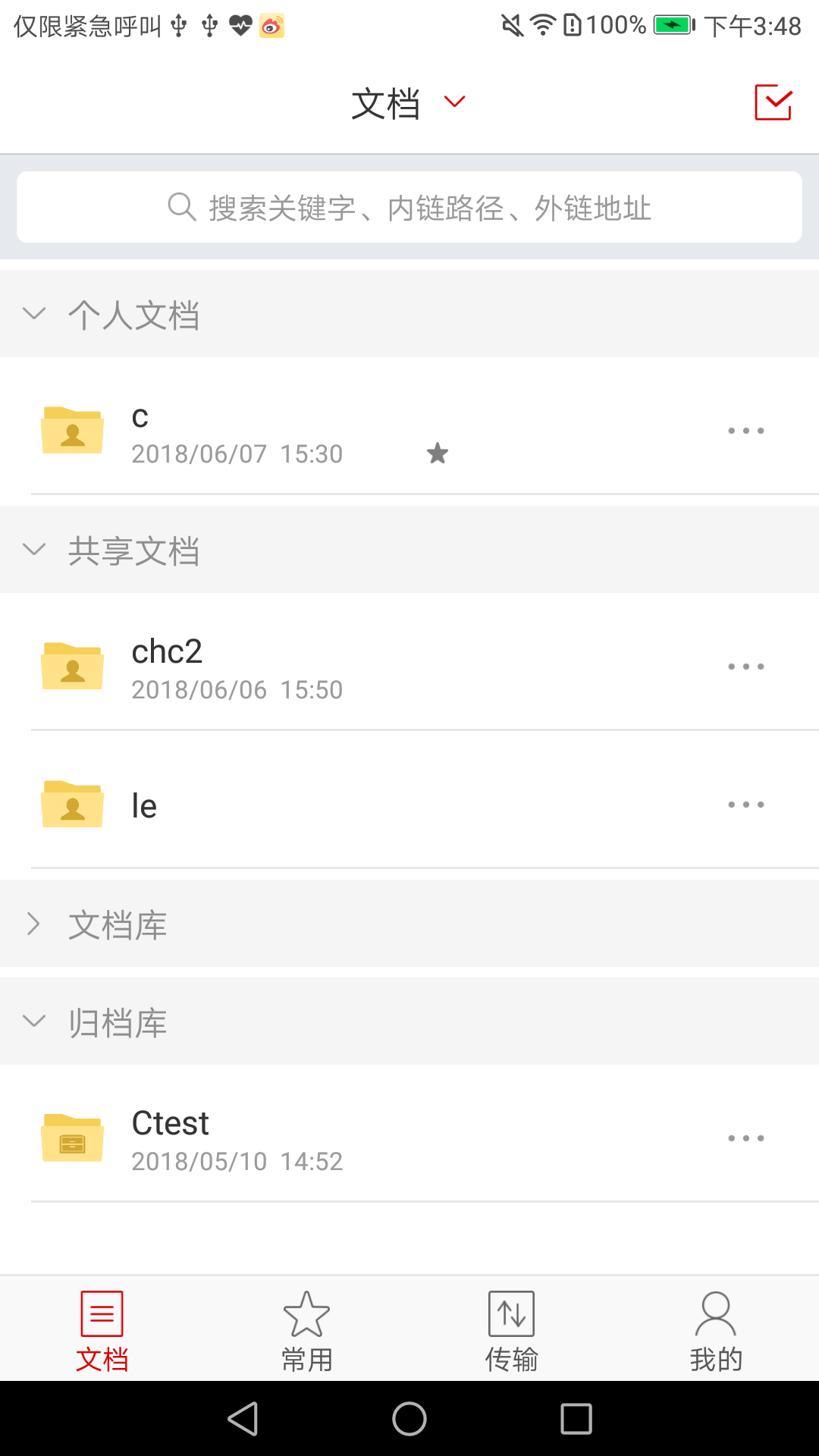Open the multi-select mode icon top right
Screen dimensions: 819x1456
(773, 102)
